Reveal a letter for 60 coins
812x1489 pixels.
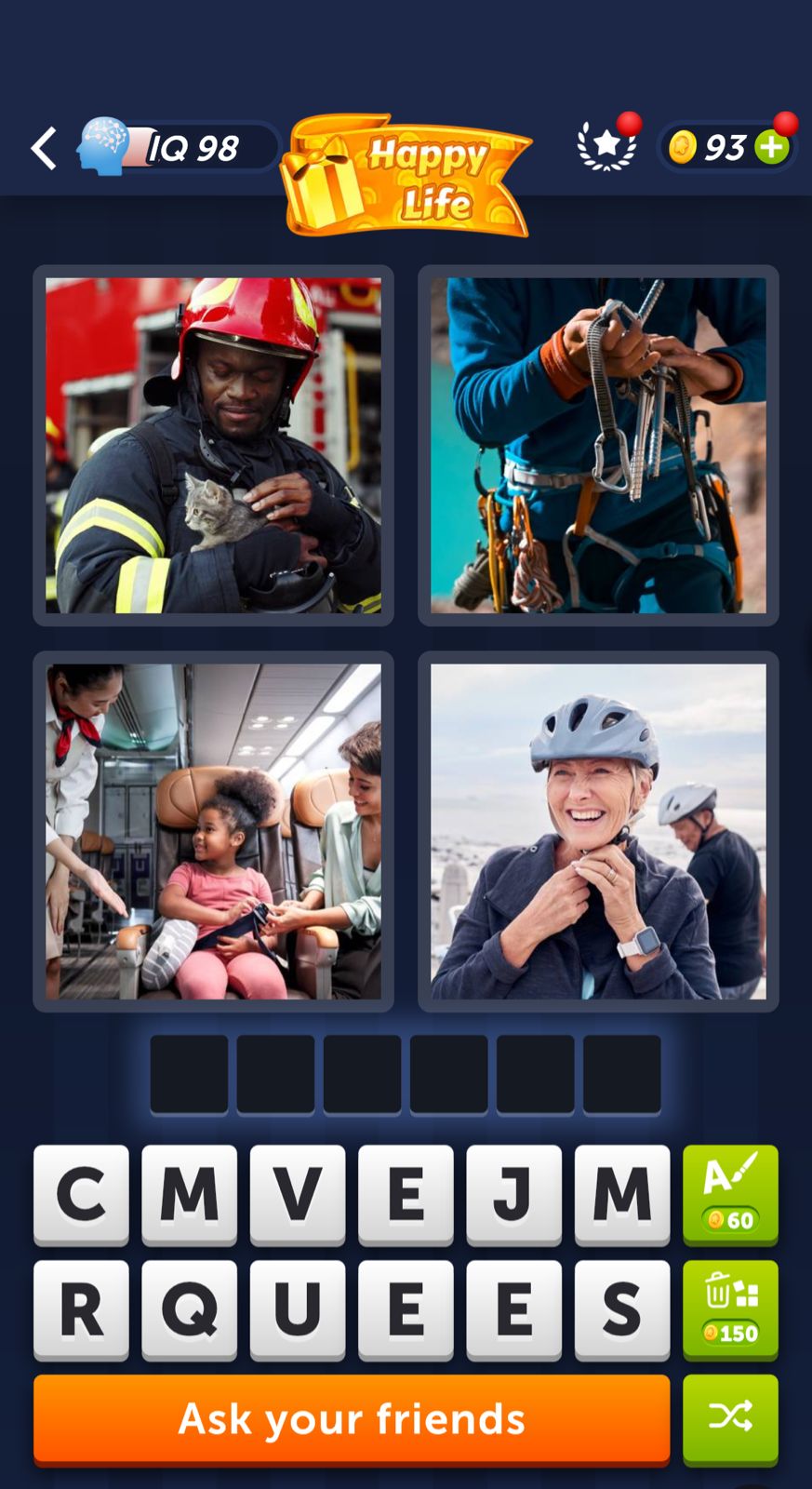click(x=730, y=1194)
